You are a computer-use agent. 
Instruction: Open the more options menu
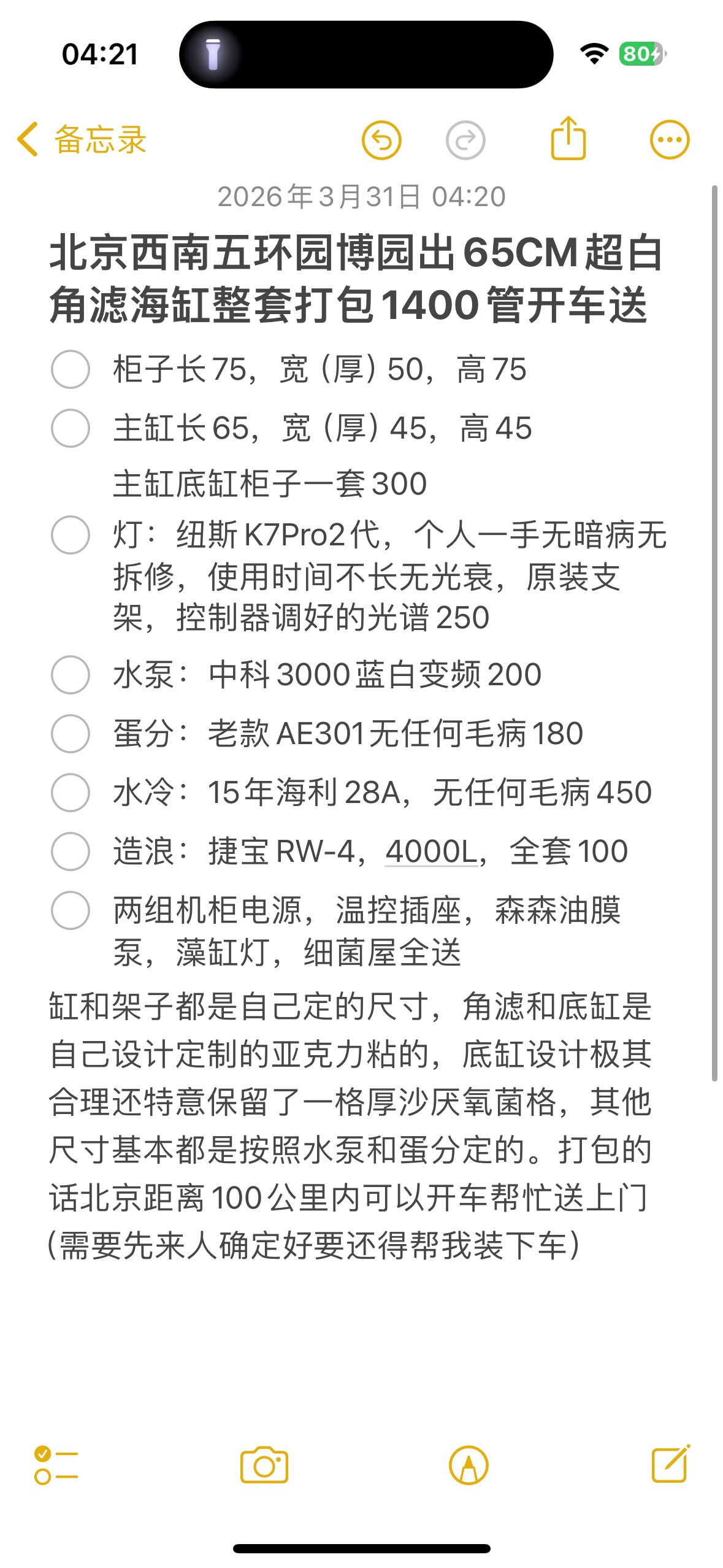669,140
